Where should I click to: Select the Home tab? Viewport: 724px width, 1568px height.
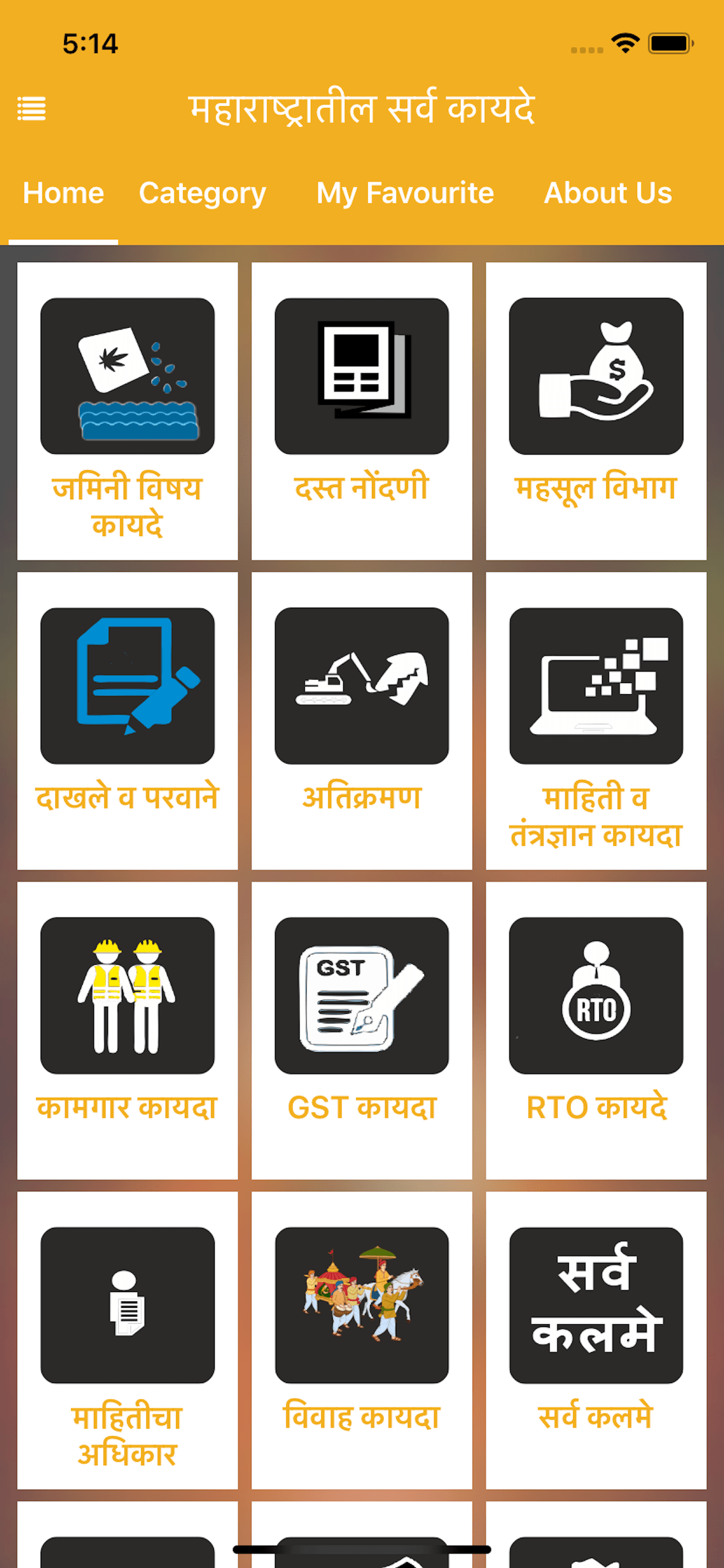(64, 194)
